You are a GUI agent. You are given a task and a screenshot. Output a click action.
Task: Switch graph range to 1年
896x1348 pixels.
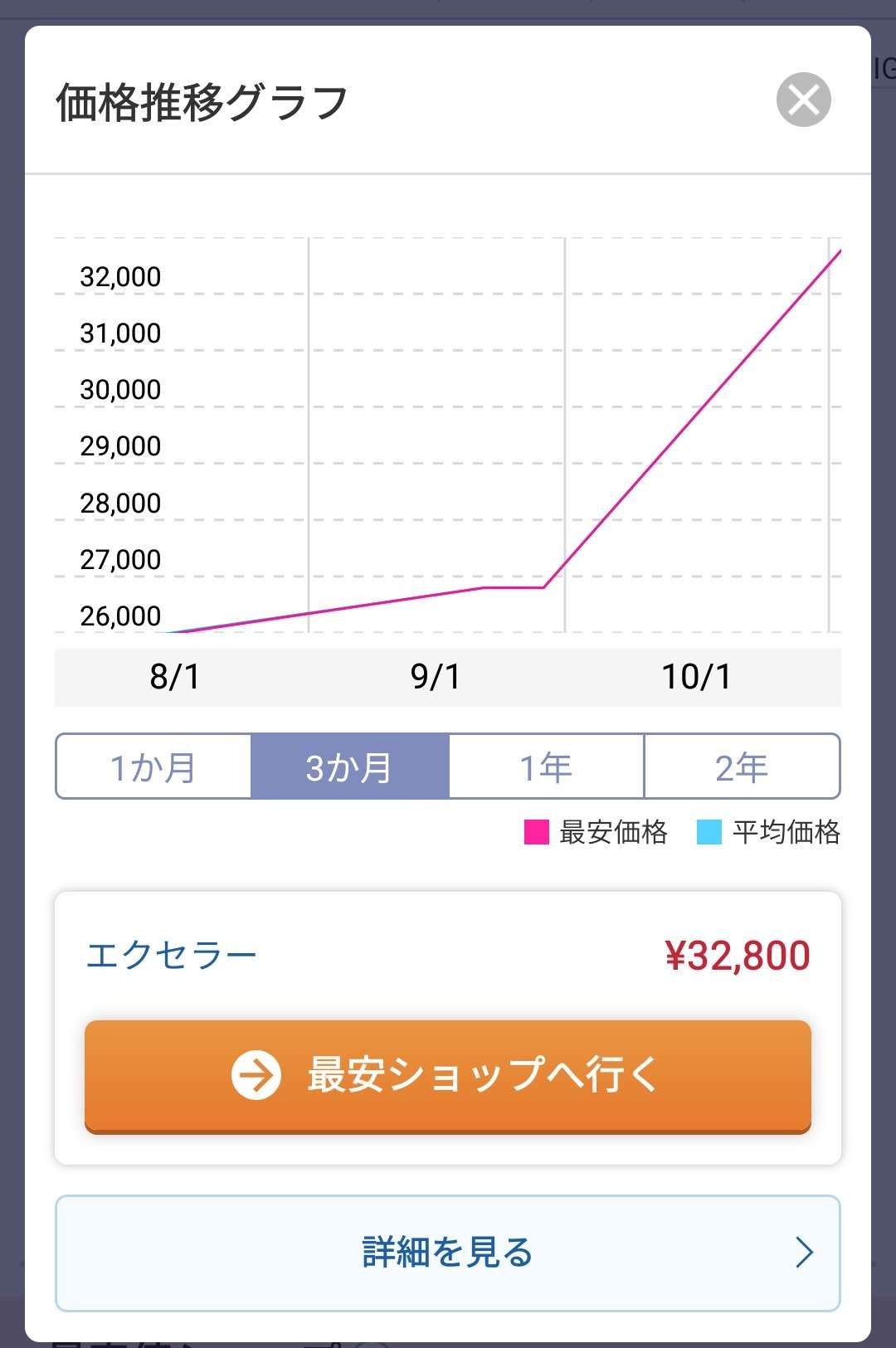pos(546,766)
